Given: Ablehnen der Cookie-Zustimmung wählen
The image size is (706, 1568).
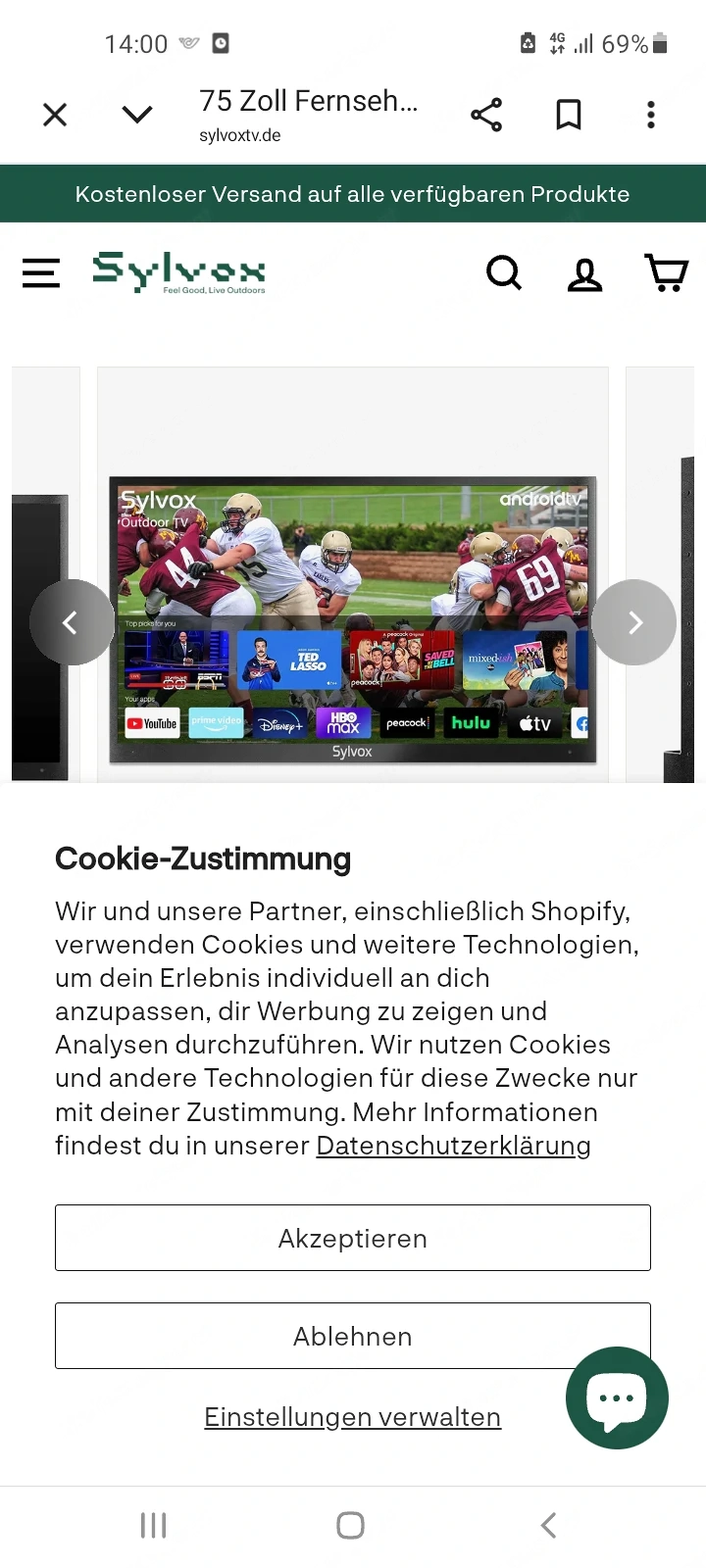Looking at the screenshot, I should (x=352, y=1336).
